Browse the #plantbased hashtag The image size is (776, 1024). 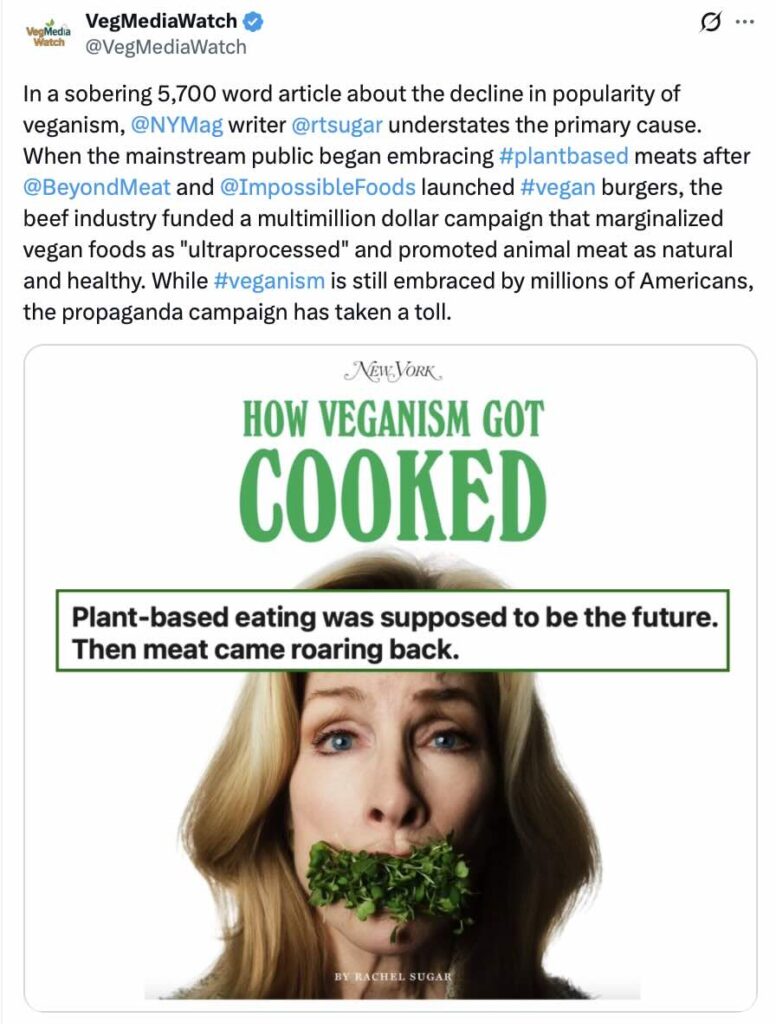(x=564, y=156)
